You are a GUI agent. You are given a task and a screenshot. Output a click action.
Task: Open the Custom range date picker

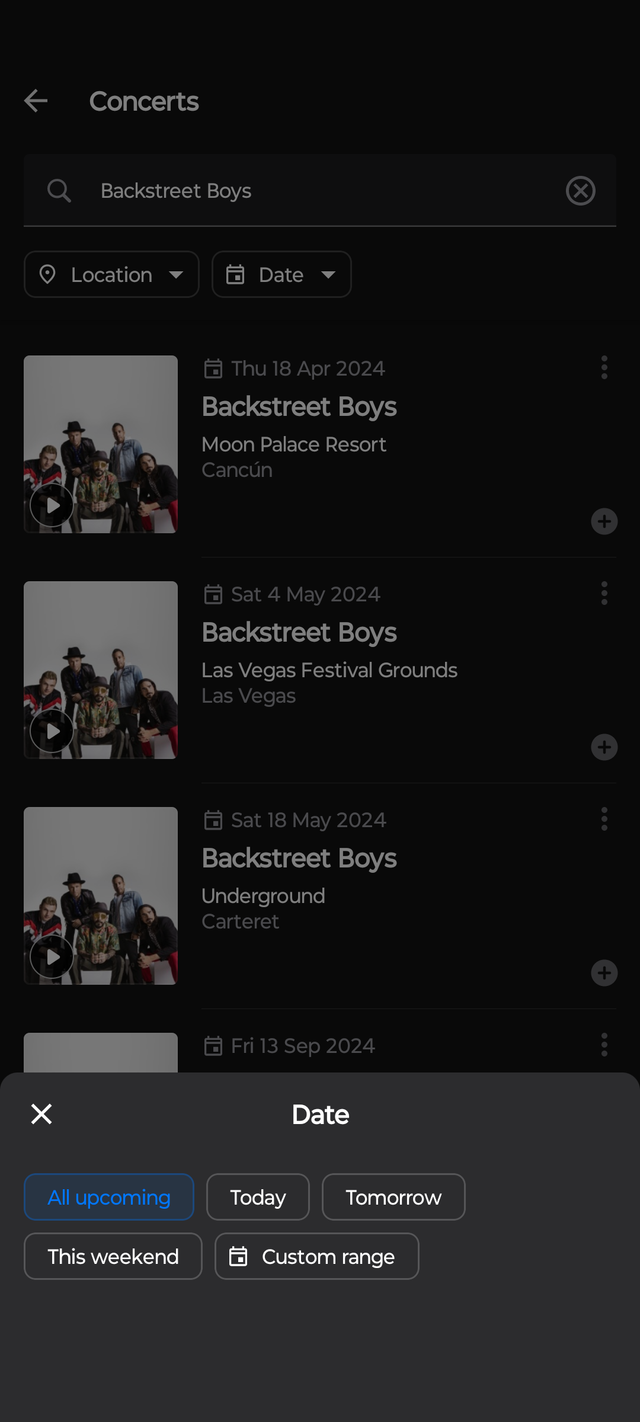click(317, 1257)
